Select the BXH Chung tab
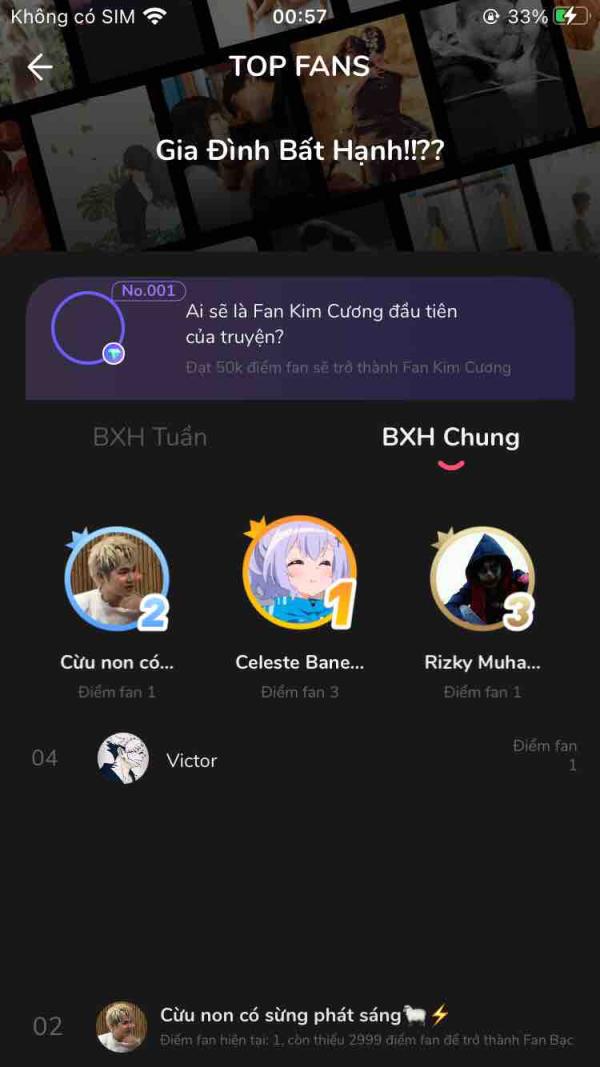600x1067 pixels. click(x=450, y=437)
